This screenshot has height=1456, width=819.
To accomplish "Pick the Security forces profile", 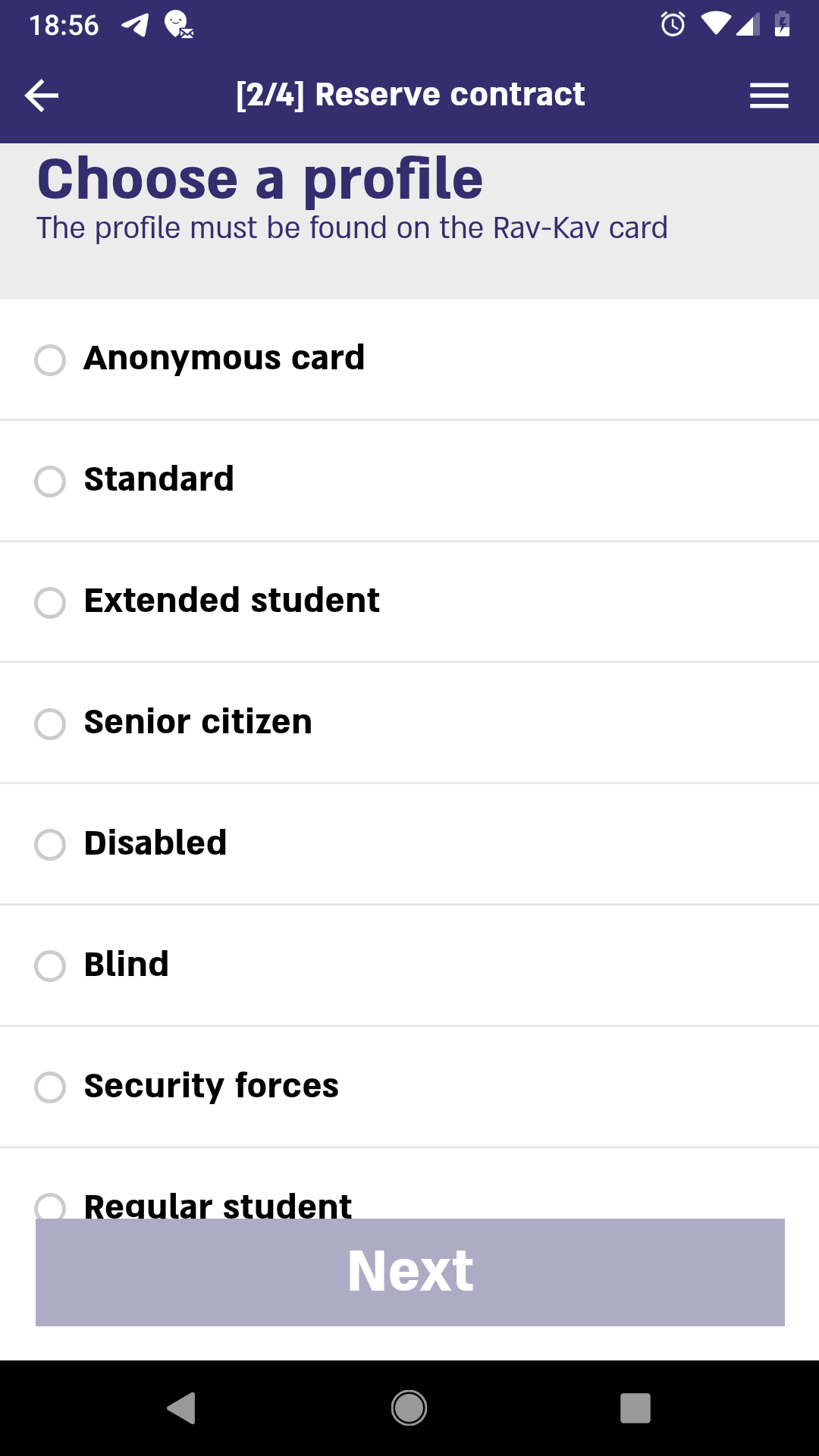I will (409, 1087).
